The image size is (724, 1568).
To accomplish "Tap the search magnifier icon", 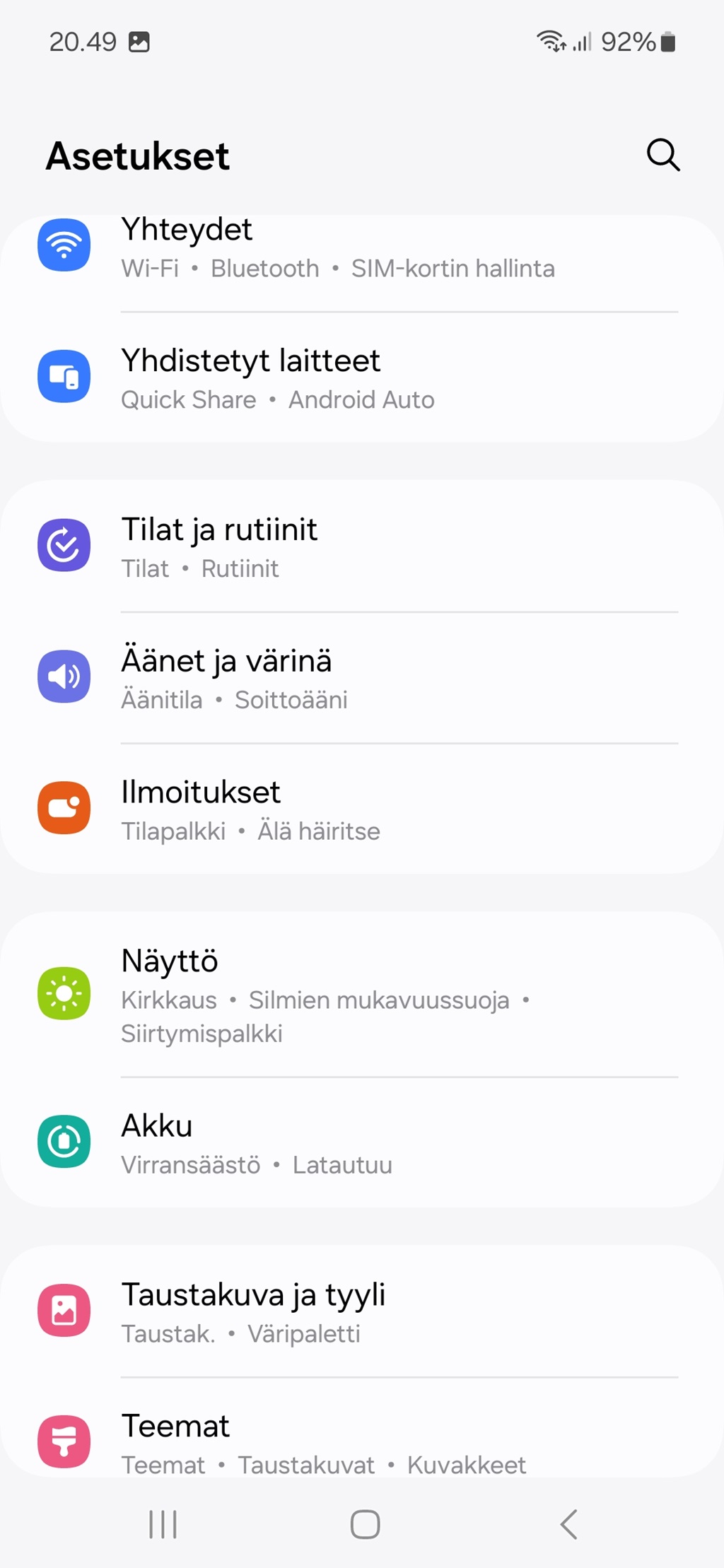I will tap(663, 155).
